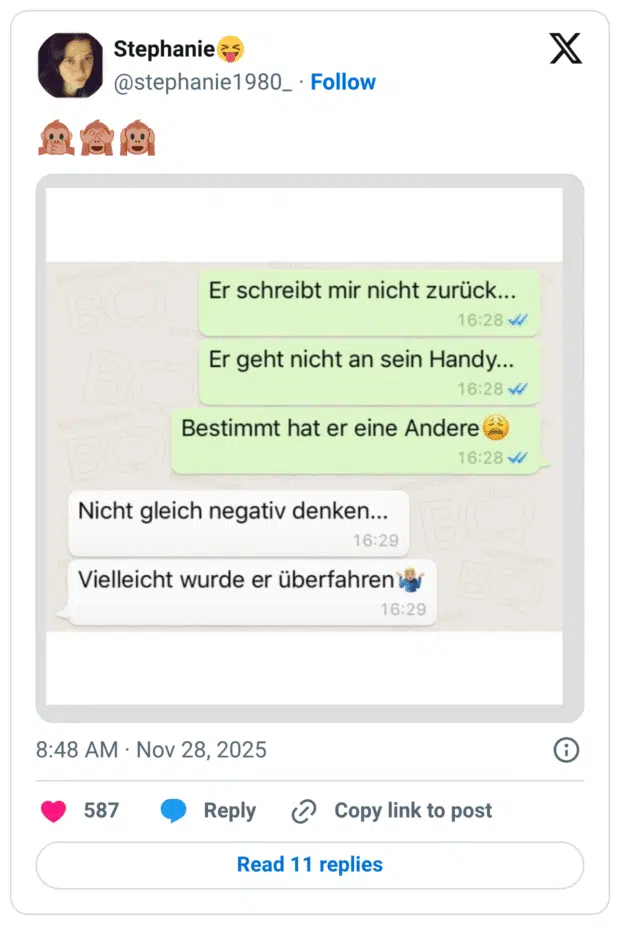Screen dimensions: 620x925
Task: Open the WhatsApp screenshot image
Action: (x=309, y=447)
